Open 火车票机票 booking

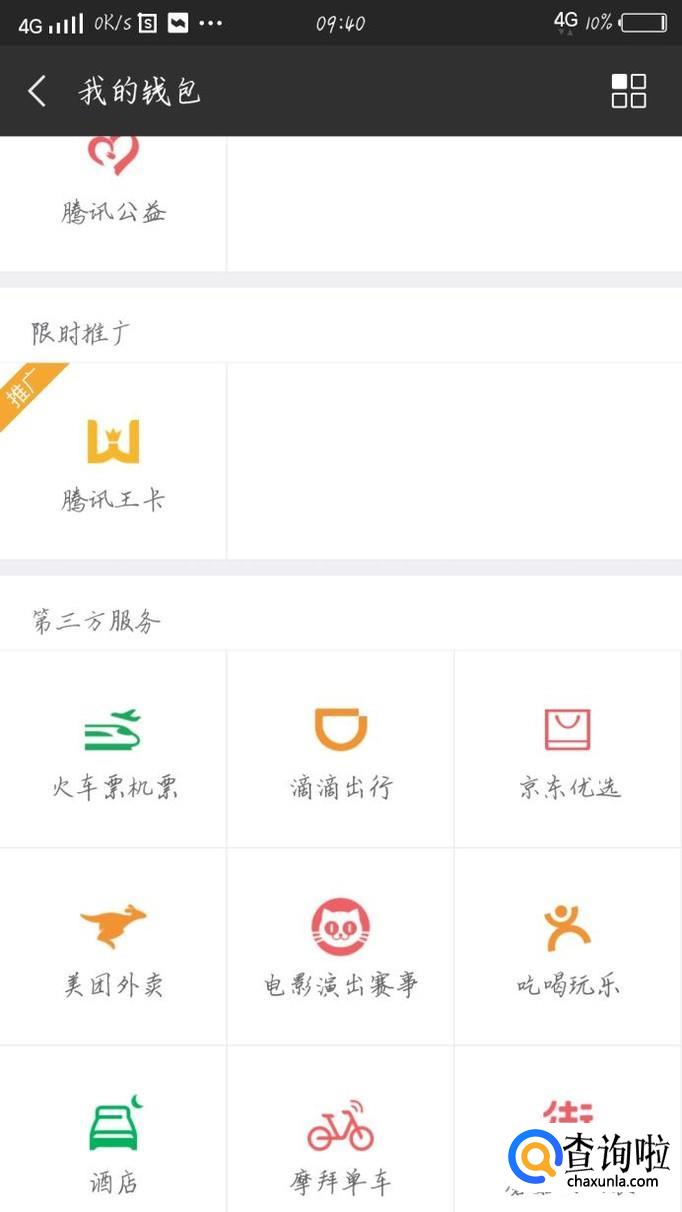[113, 750]
